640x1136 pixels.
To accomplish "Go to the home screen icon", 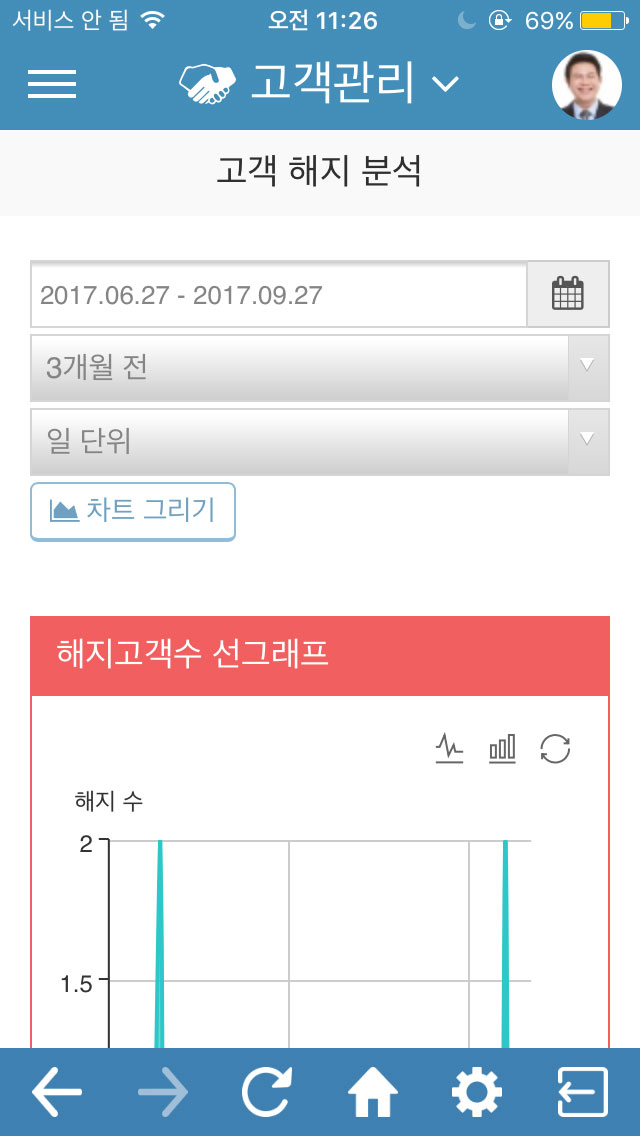I will pos(373,1091).
